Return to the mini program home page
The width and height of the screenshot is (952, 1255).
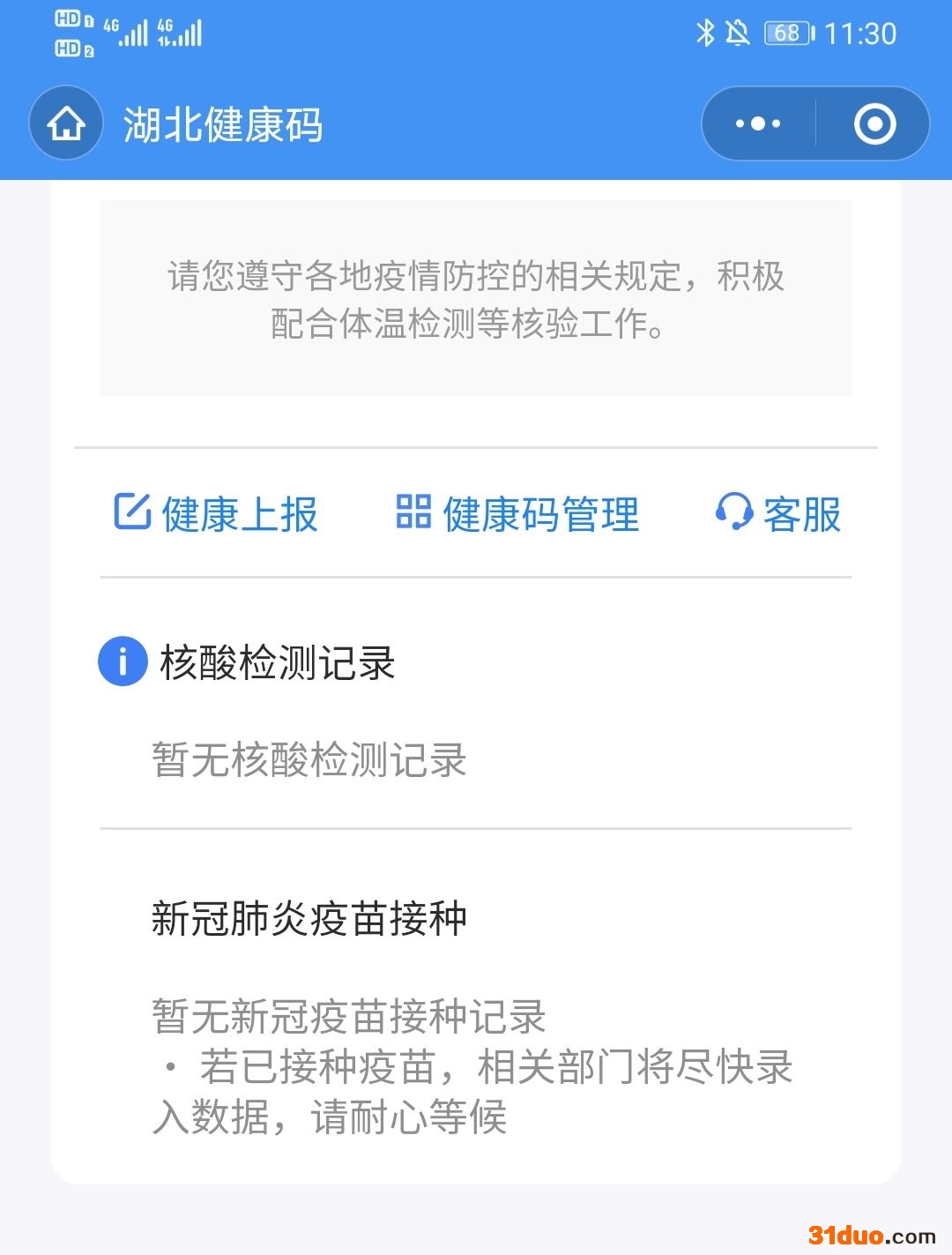coord(66,123)
